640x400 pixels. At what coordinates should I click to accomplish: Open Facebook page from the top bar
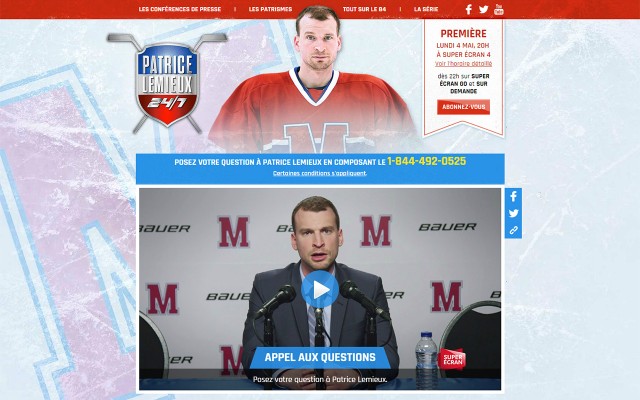coord(469,9)
